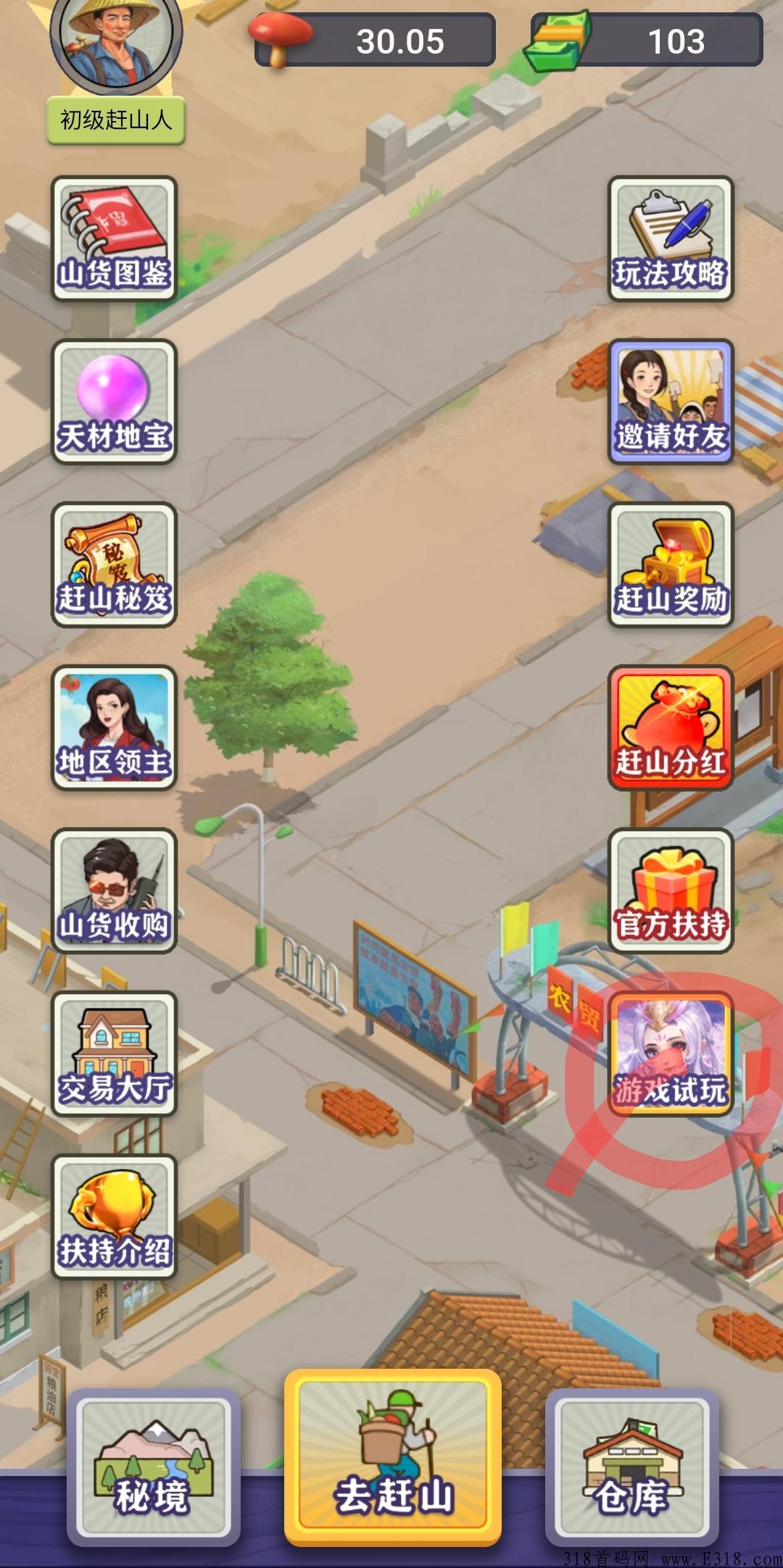Tap 邀请好友 to invite friends
The image size is (783, 1568).
point(671,401)
